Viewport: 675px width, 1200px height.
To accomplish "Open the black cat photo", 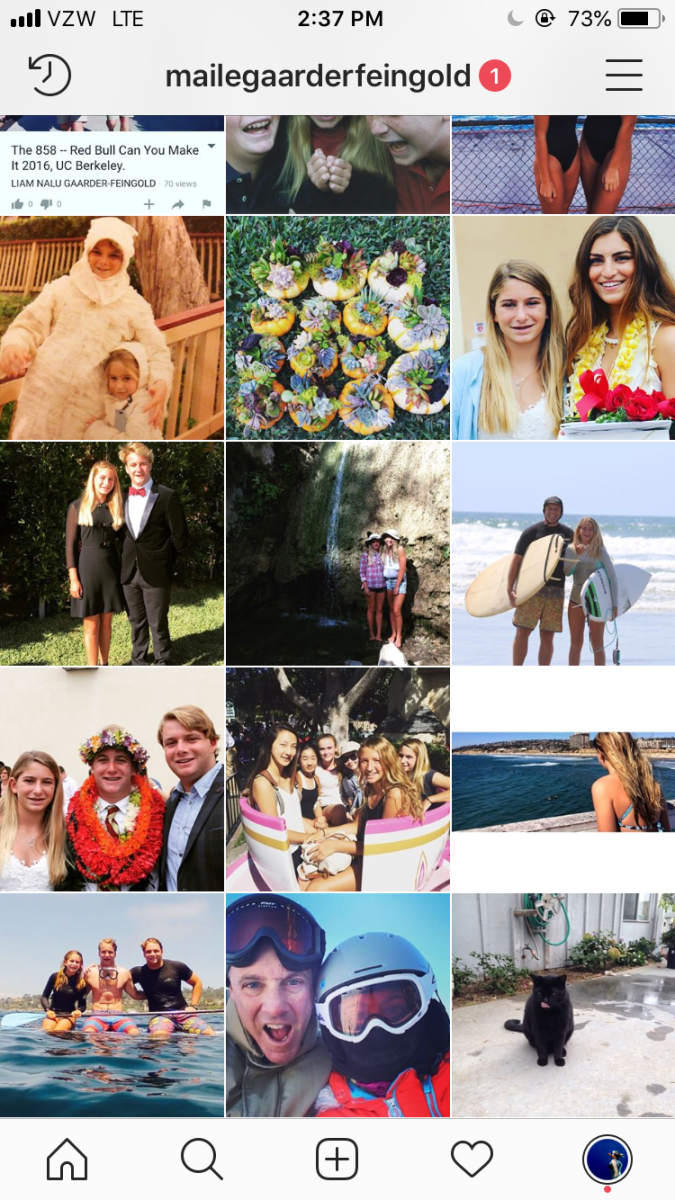I will coord(563,1005).
